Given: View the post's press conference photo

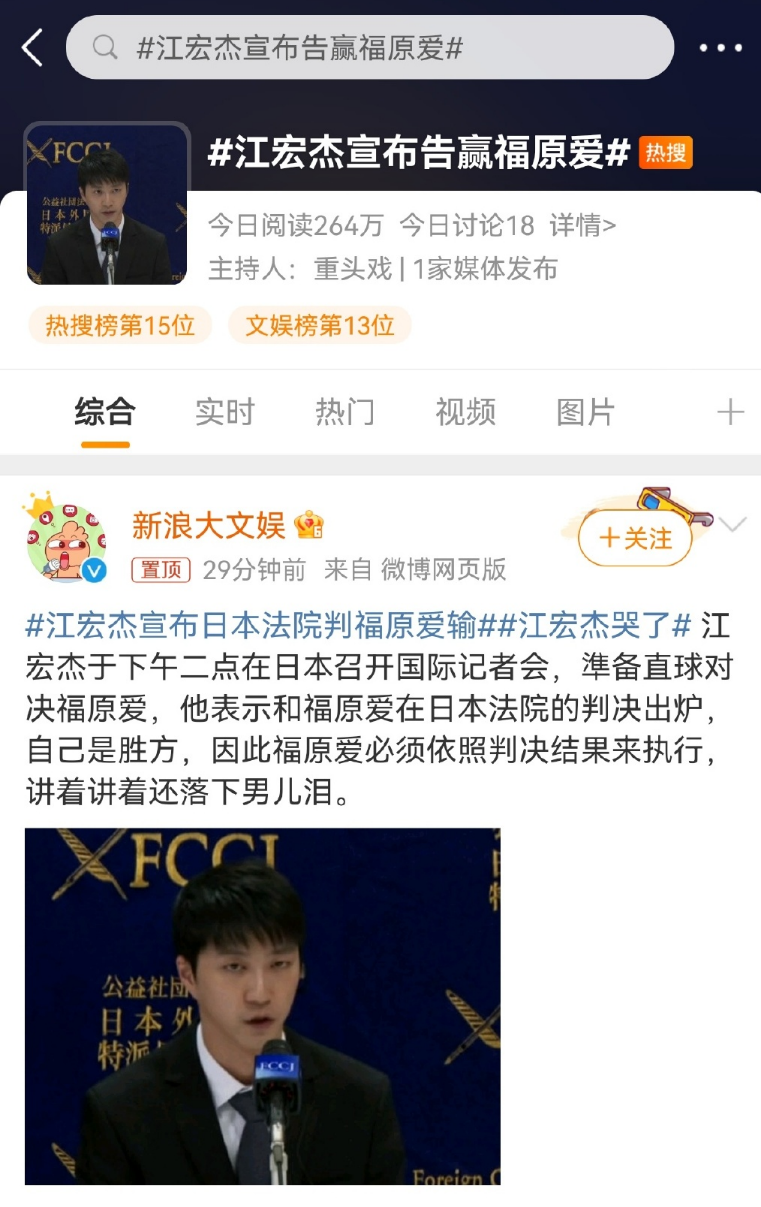Looking at the screenshot, I should [262, 1005].
